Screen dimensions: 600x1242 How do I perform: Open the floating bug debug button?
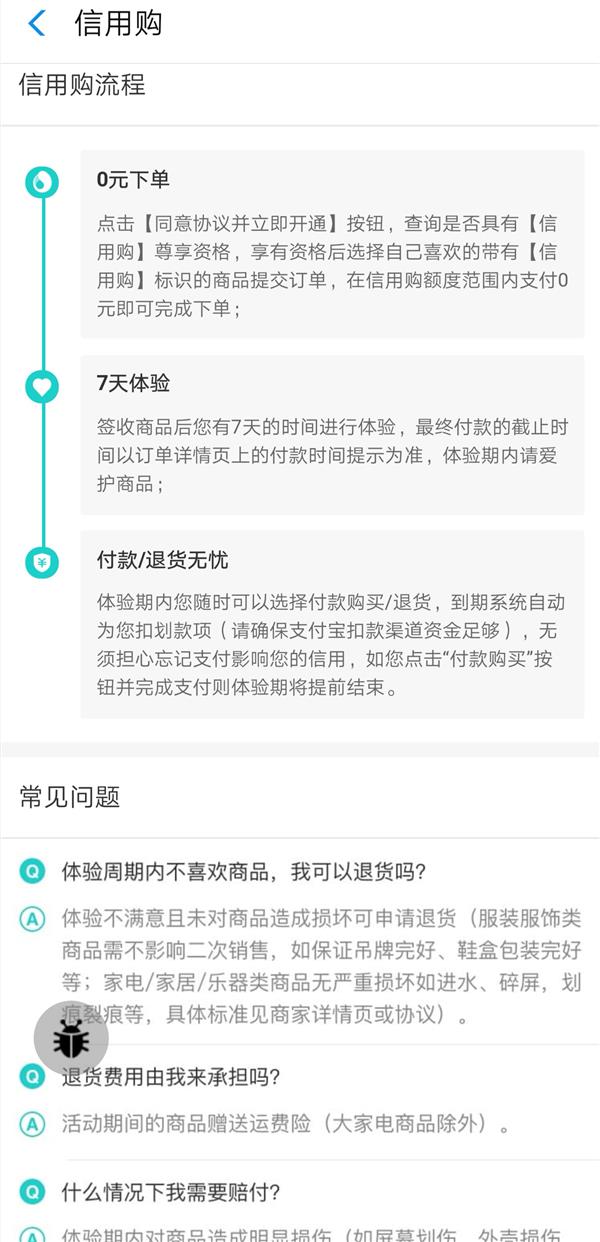pyautogui.click(x=71, y=1040)
